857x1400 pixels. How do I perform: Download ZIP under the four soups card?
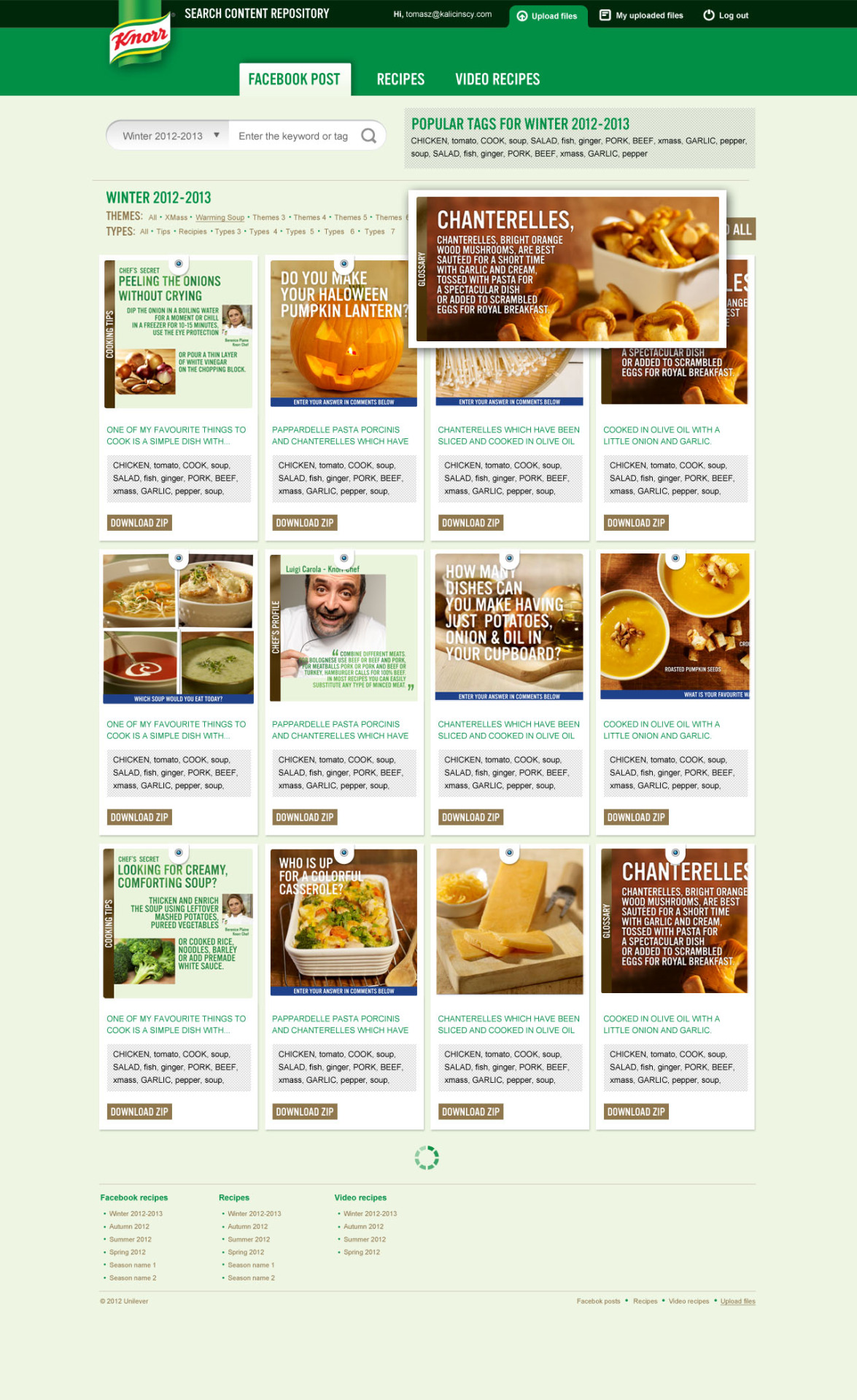tap(139, 817)
